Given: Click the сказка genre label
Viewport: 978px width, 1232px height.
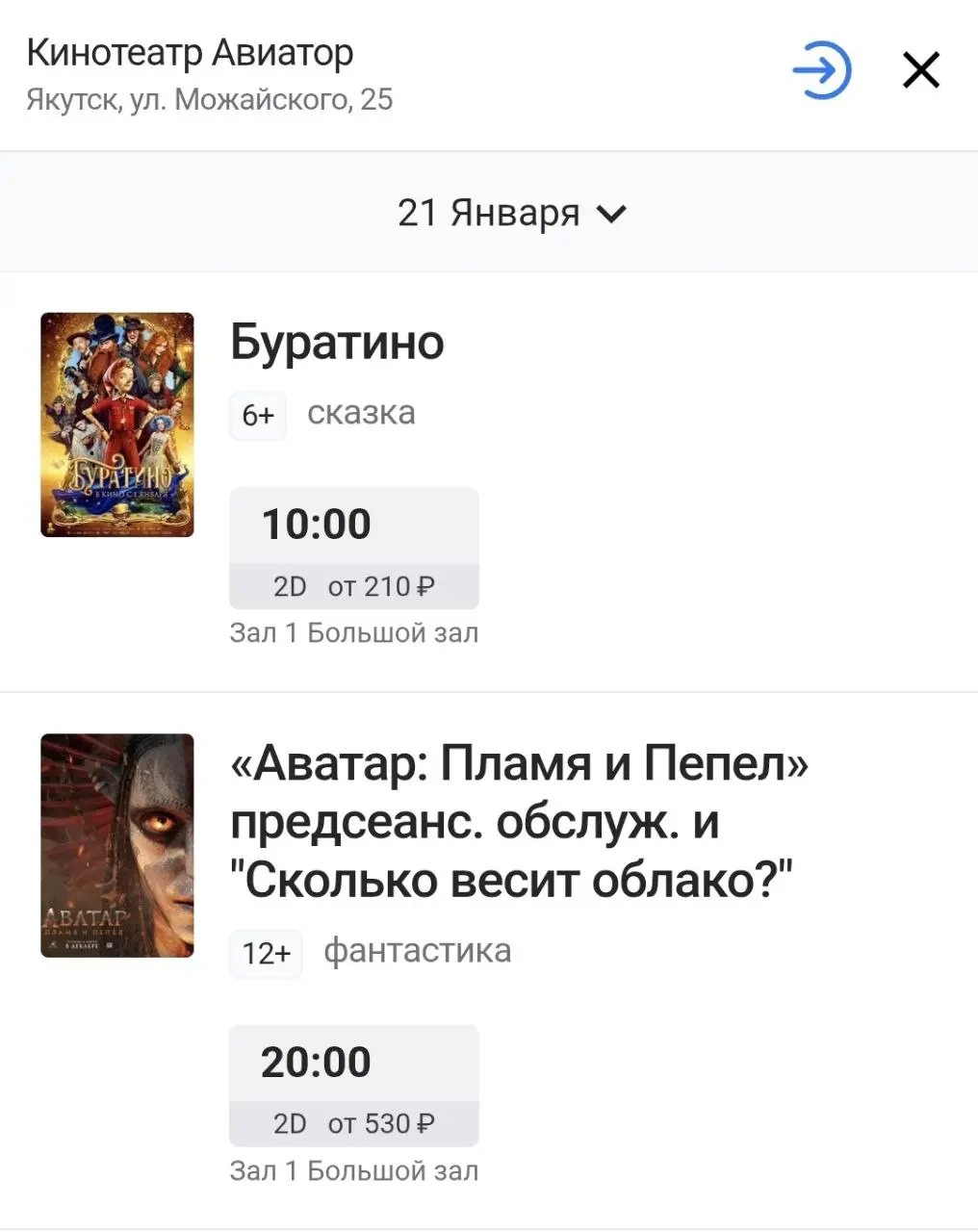Looking at the screenshot, I should [361, 415].
